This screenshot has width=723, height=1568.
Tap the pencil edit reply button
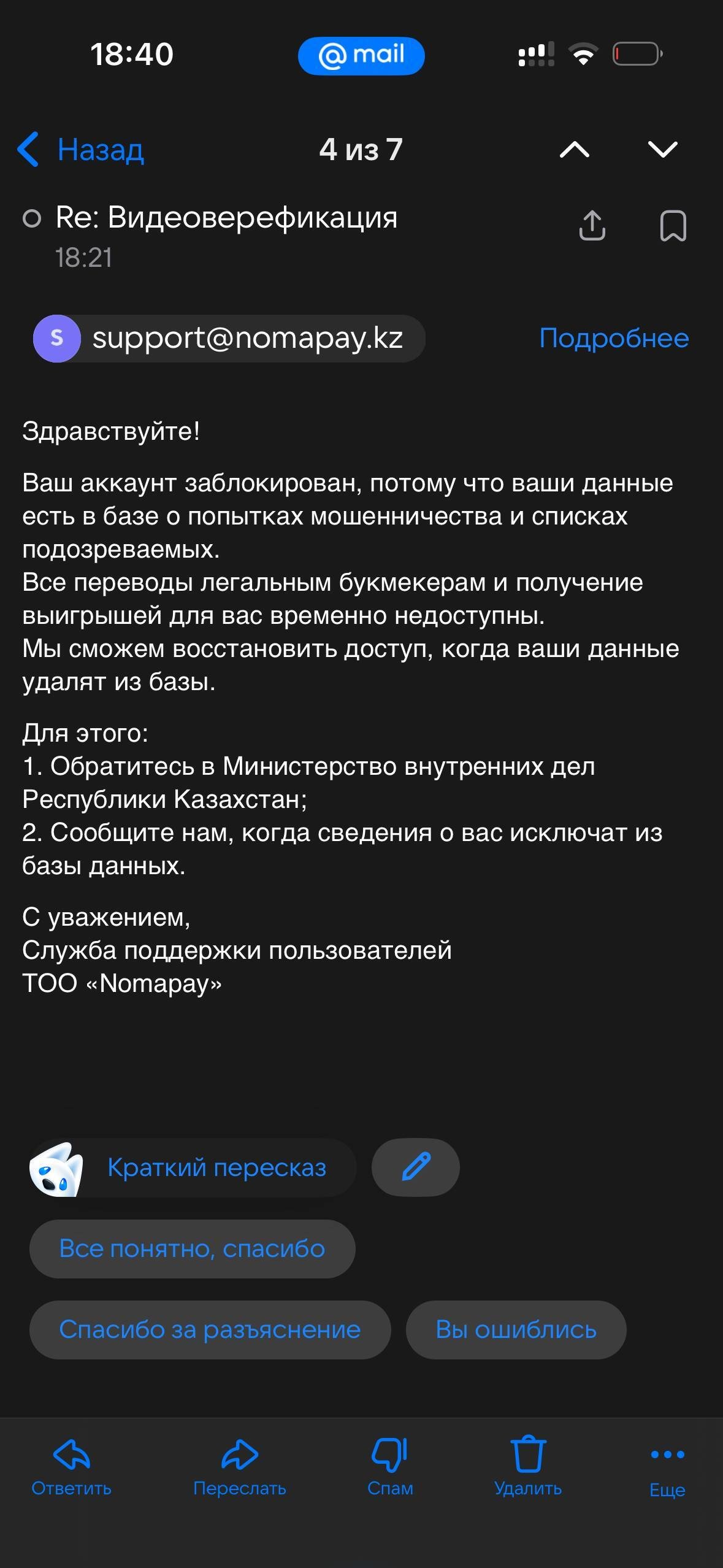click(x=416, y=1167)
